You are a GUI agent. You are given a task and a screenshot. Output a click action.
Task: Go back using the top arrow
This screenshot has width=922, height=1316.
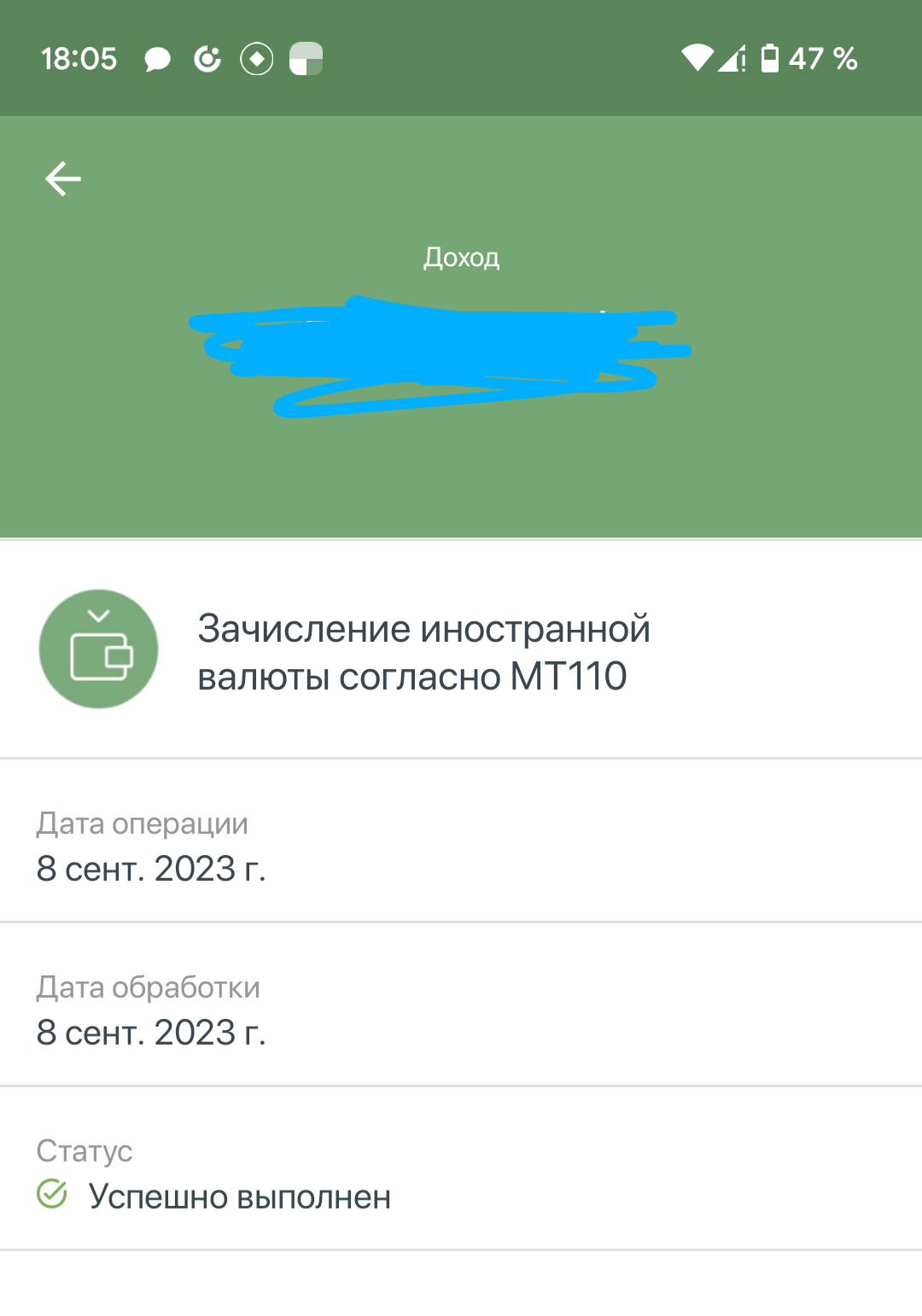(x=63, y=178)
